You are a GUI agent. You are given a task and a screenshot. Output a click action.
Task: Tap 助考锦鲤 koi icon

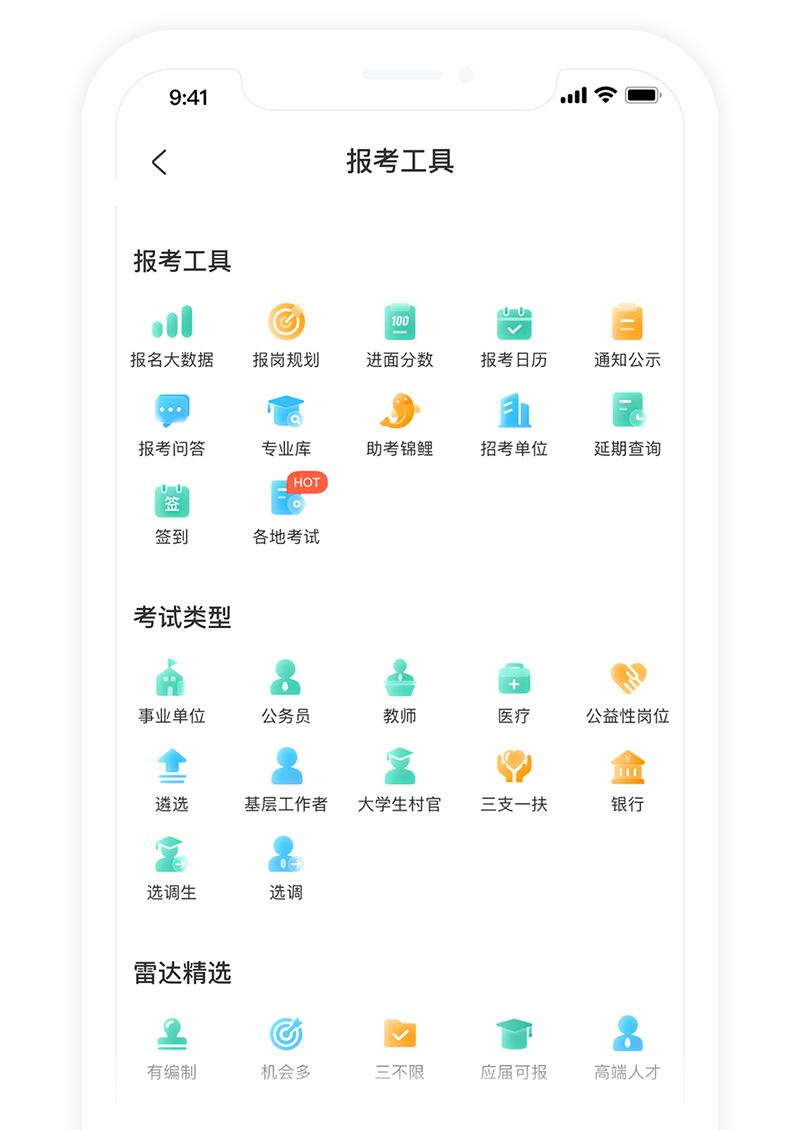pos(400,423)
